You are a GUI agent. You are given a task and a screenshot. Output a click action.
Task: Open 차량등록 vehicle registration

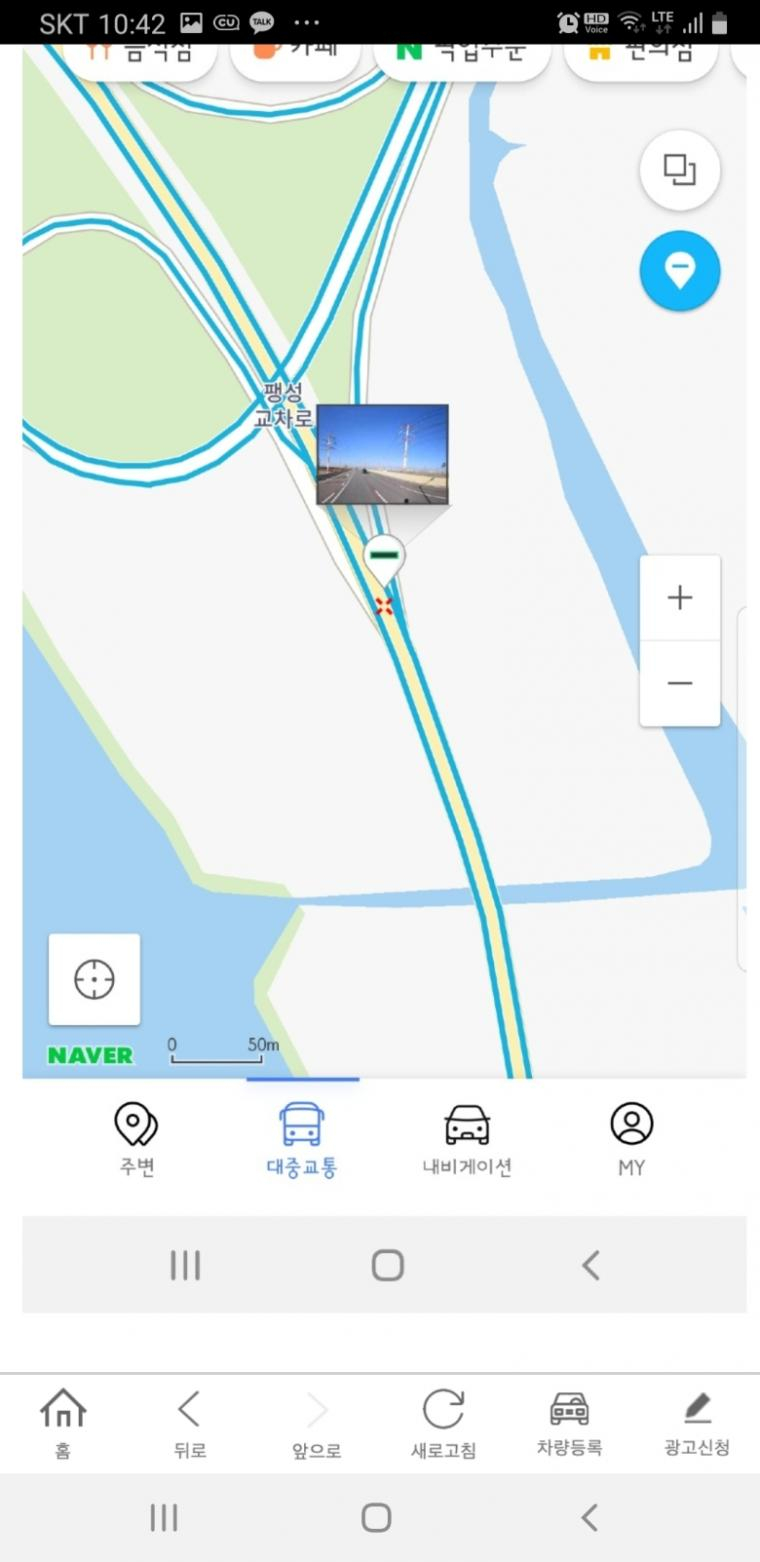569,1422
